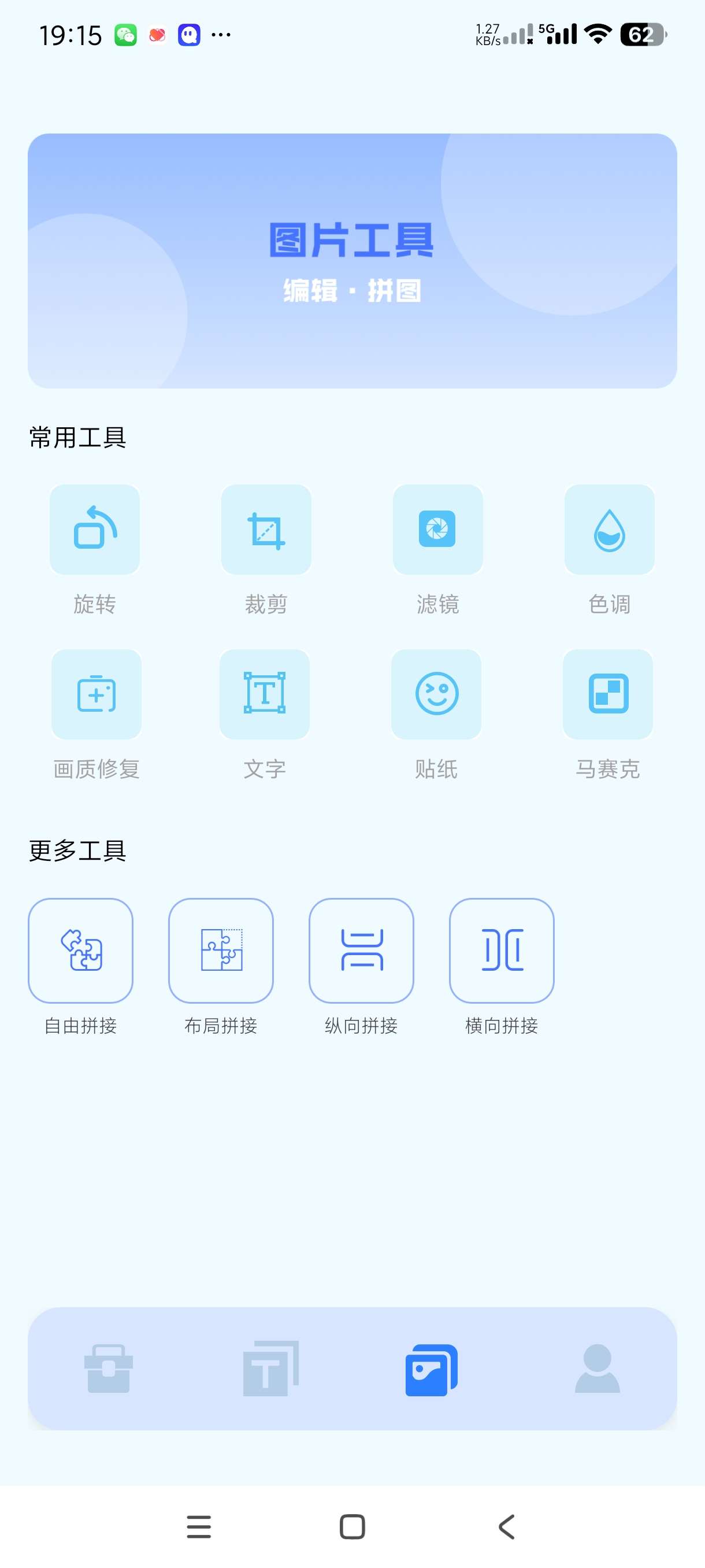Image resolution: width=705 pixels, height=1568 pixels.
Task: Switch to the text tools tab
Action: click(270, 1369)
